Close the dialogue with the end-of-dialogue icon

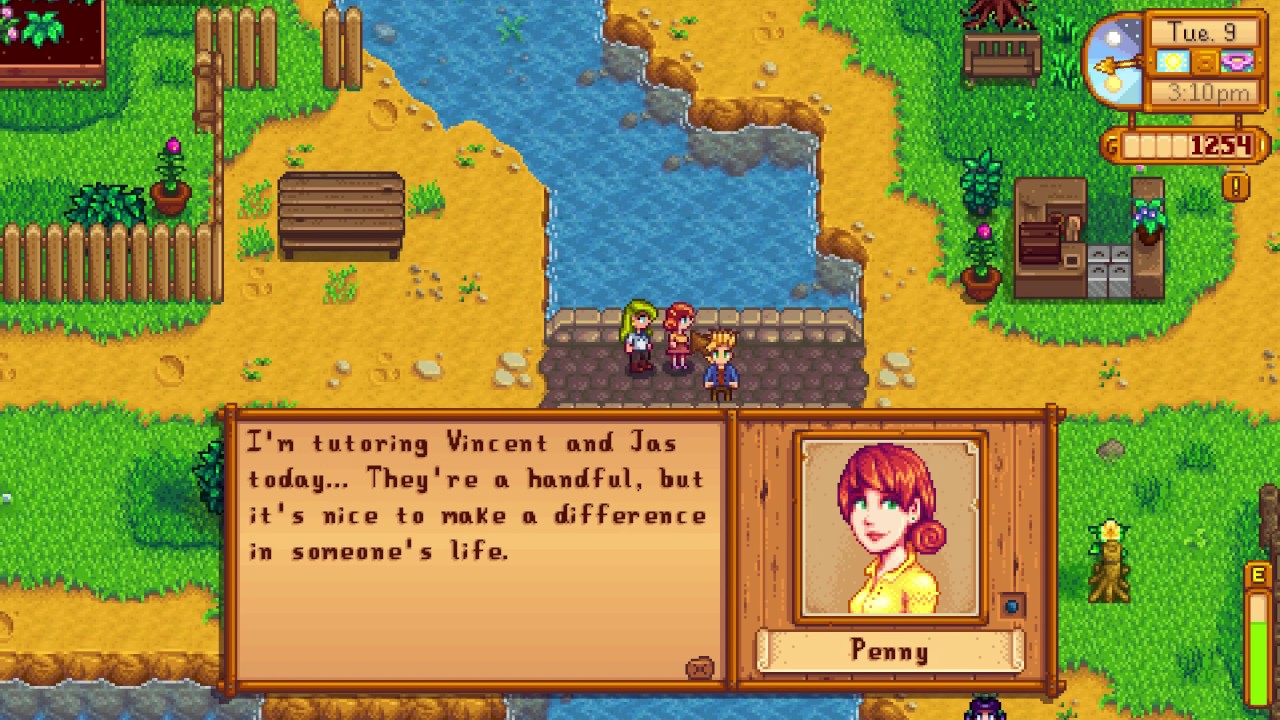point(700,668)
